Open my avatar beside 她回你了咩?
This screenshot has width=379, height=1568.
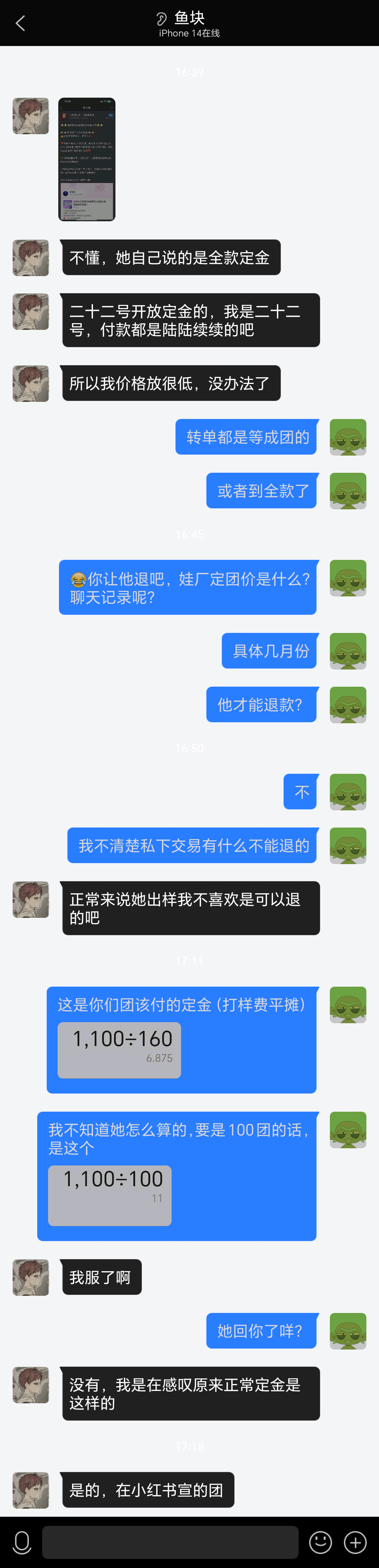click(348, 1331)
